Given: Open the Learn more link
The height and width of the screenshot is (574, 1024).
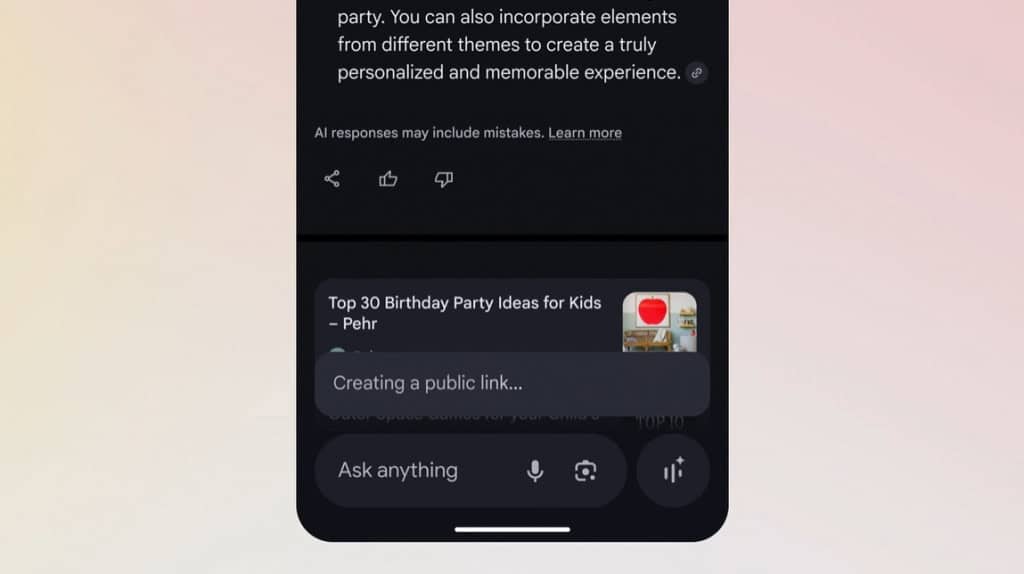Looking at the screenshot, I should [585, 133].
